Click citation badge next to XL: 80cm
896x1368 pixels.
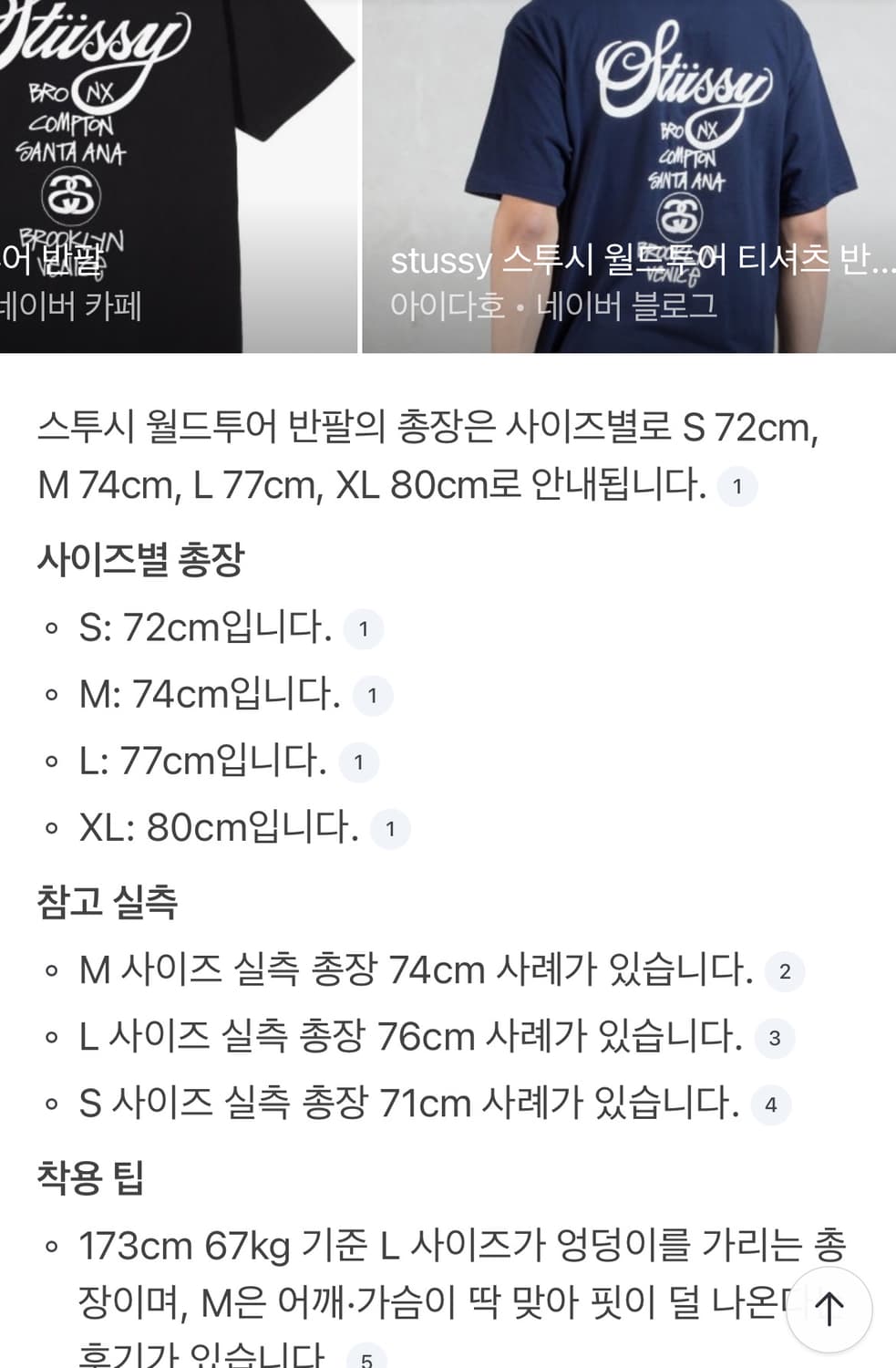click(x=390, y=830)
